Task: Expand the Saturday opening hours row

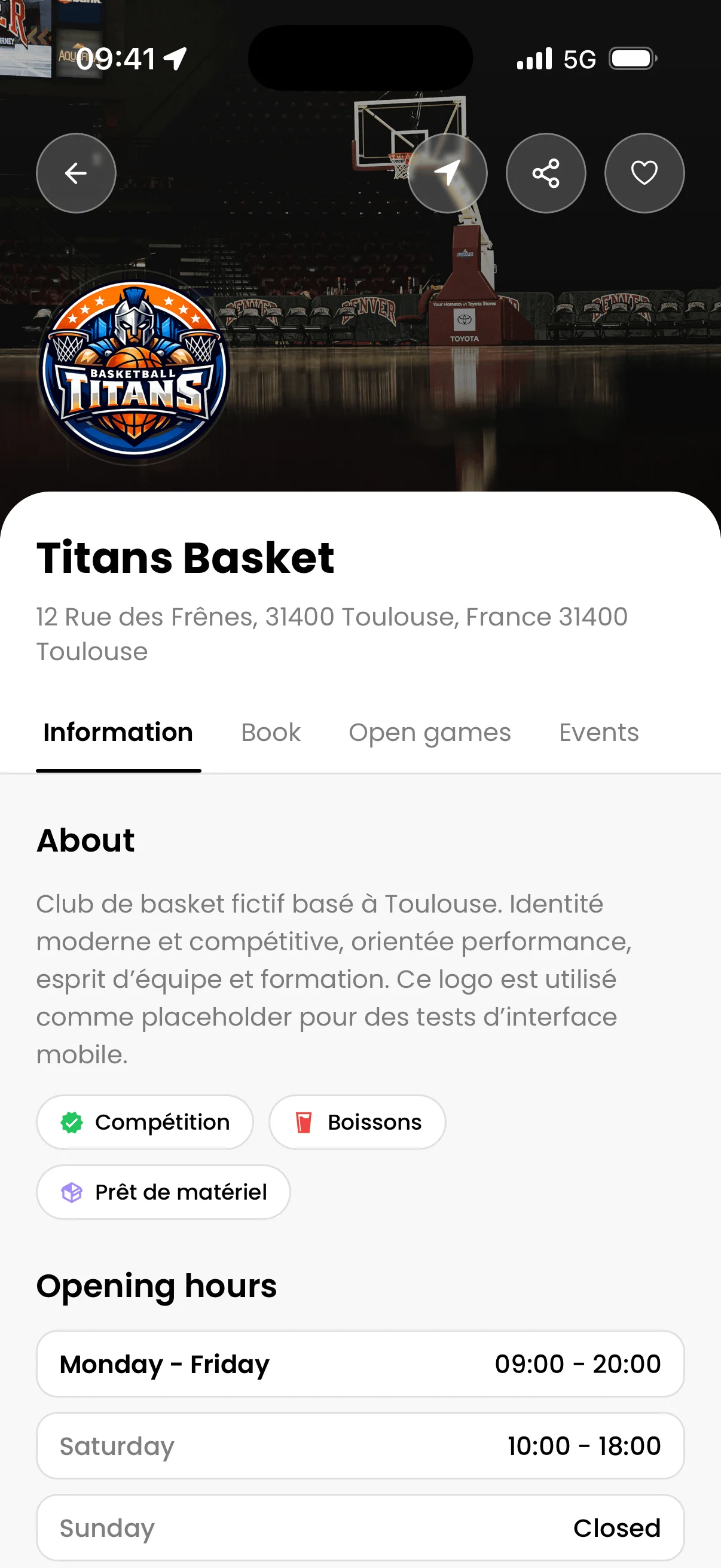Action: click(360, 1446)
